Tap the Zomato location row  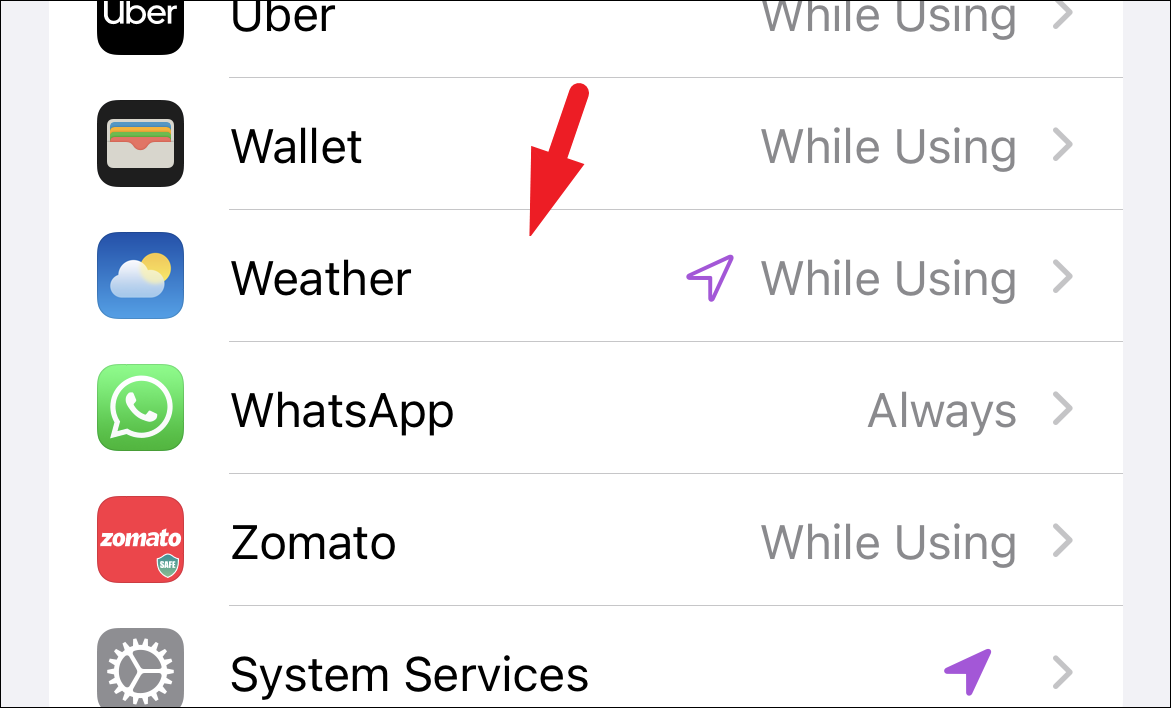[x=600, y=542]
